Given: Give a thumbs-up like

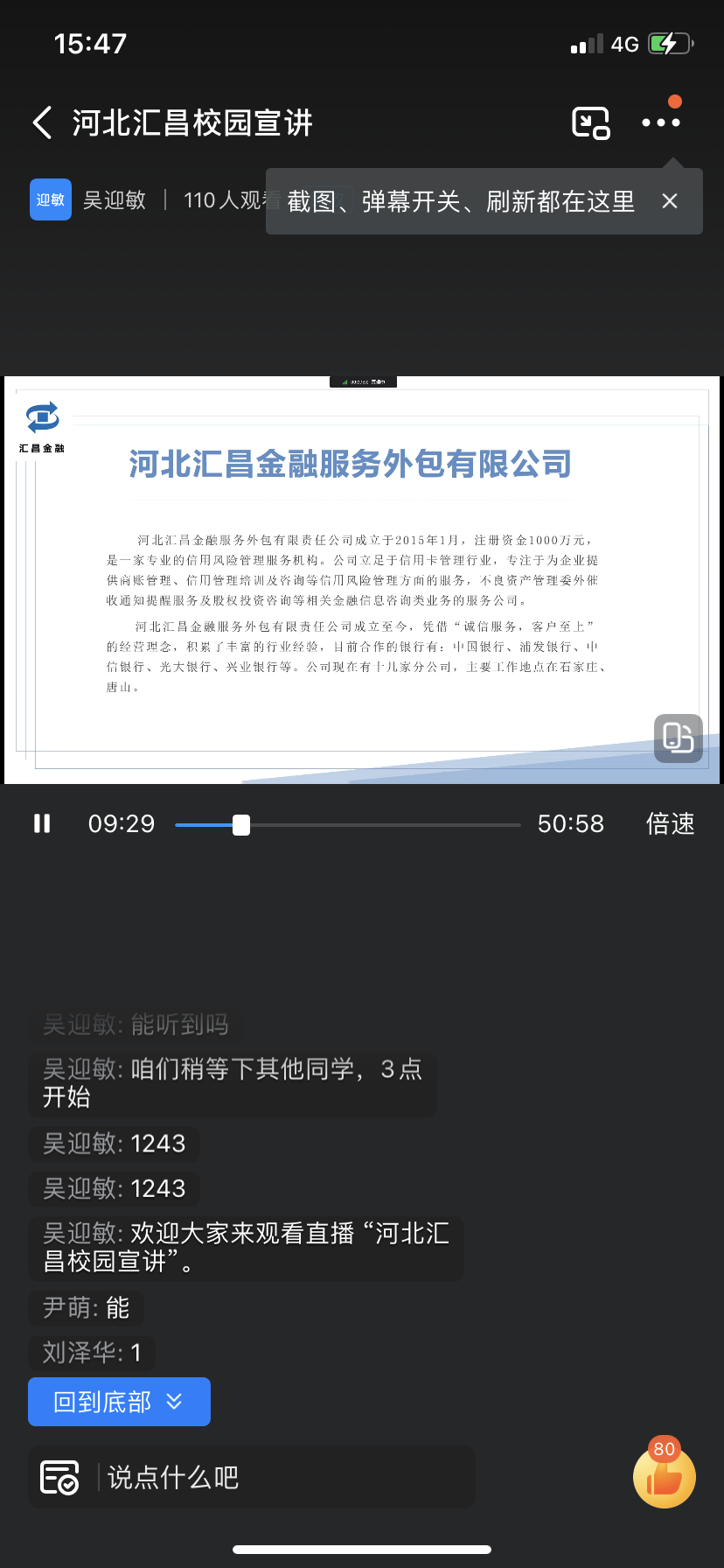Looking at the screenshot, I should tap(665, 1477).
